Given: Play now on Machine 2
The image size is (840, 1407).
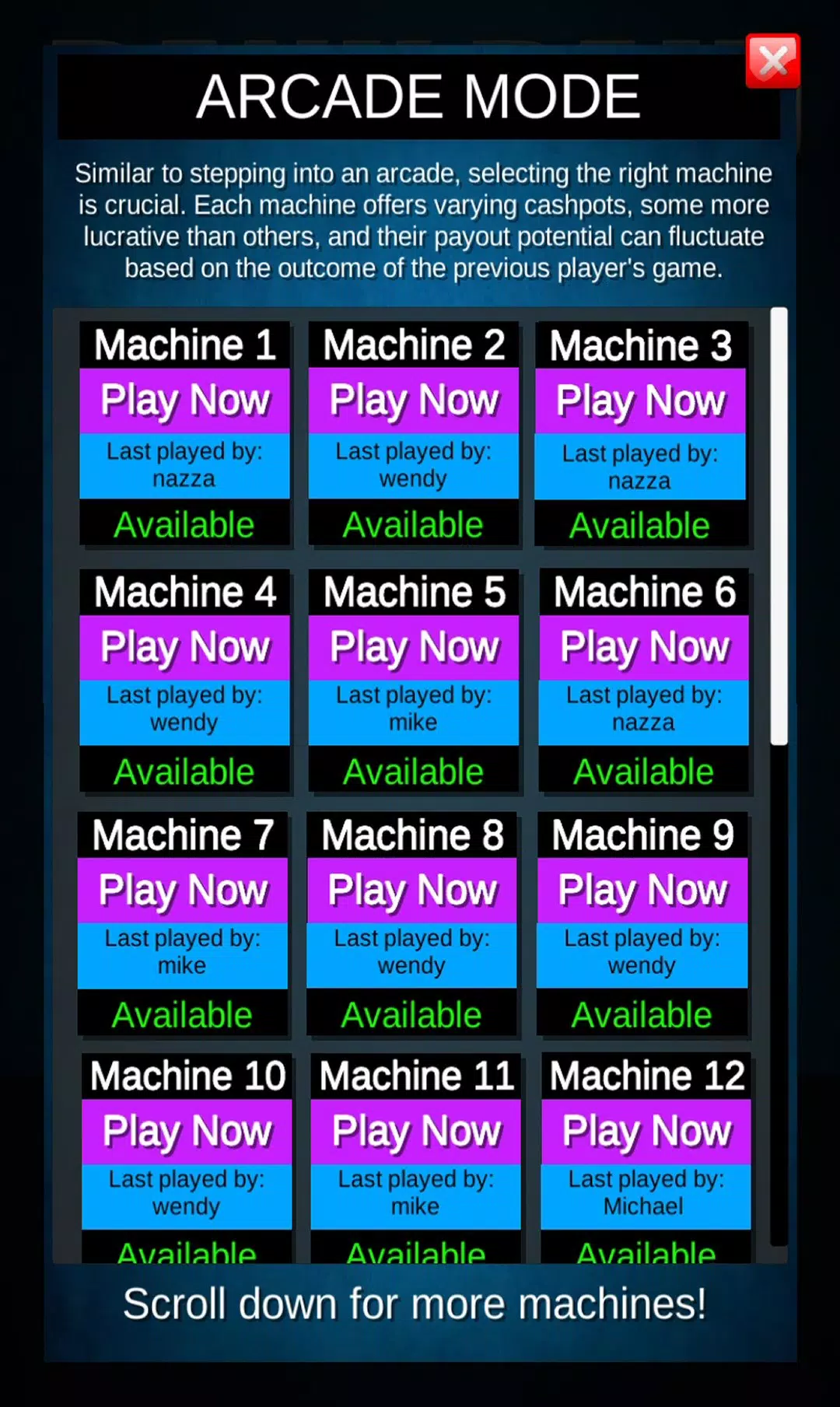Looking at the screenshot, I should point(413,401).
